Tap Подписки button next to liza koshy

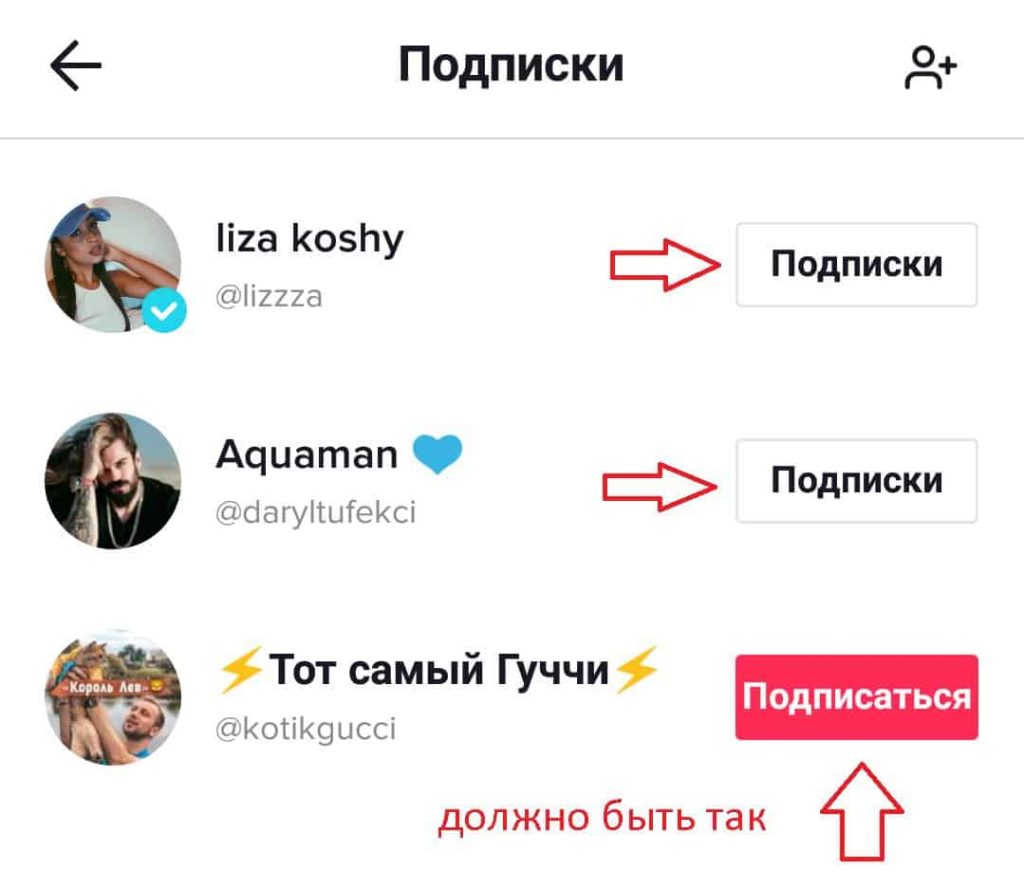[x=856, y=265]
